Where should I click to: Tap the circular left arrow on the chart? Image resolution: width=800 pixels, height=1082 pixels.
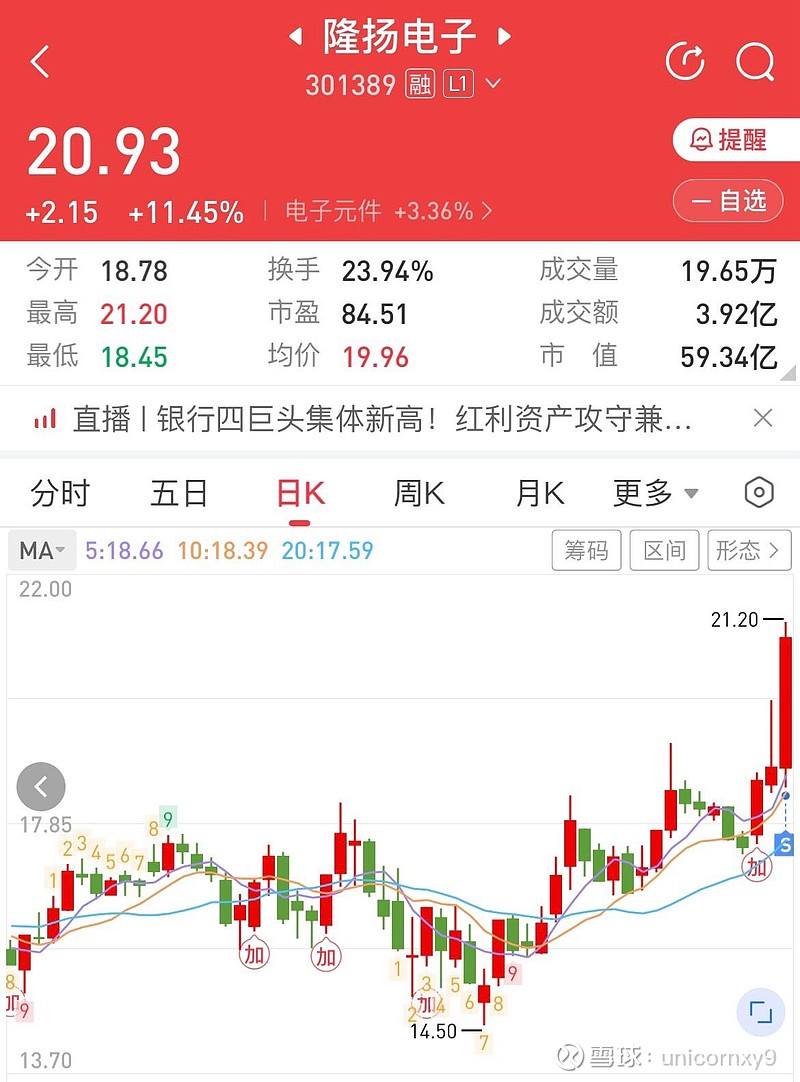pyautogui.click(x=41, y=786)
